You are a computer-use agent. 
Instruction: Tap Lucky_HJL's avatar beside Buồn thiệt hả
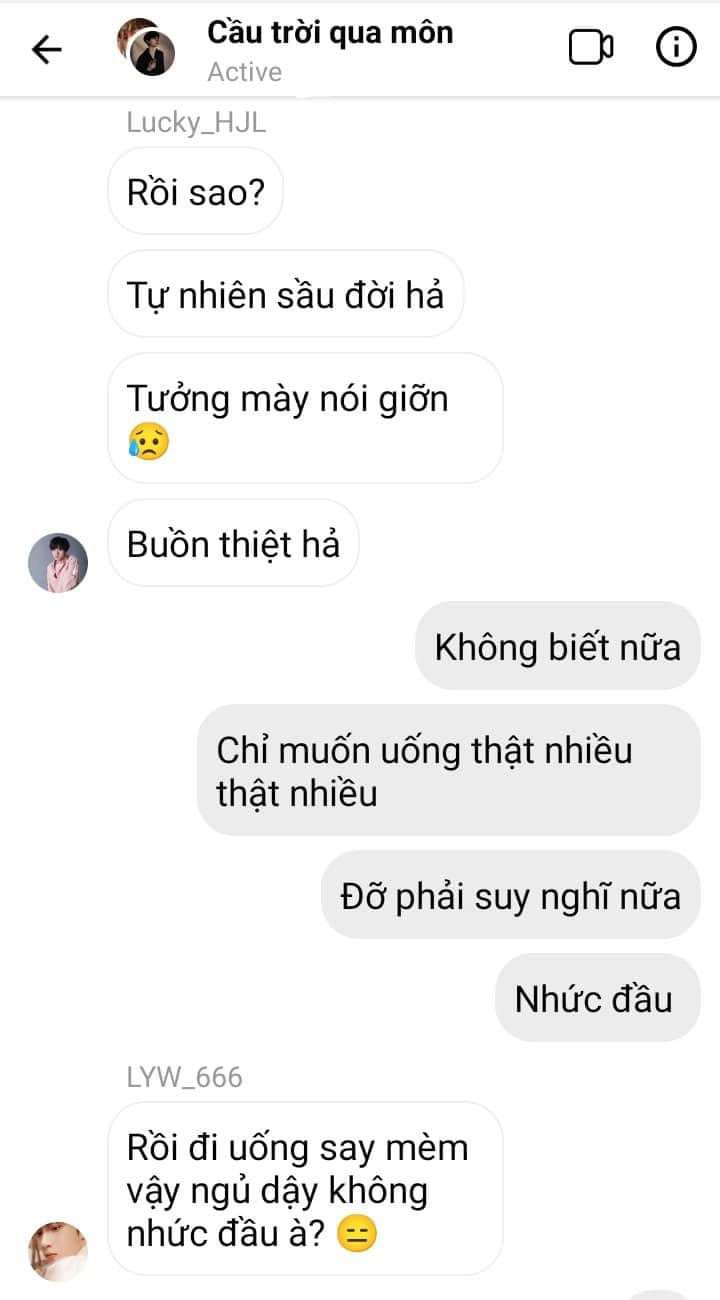point(58,563)
